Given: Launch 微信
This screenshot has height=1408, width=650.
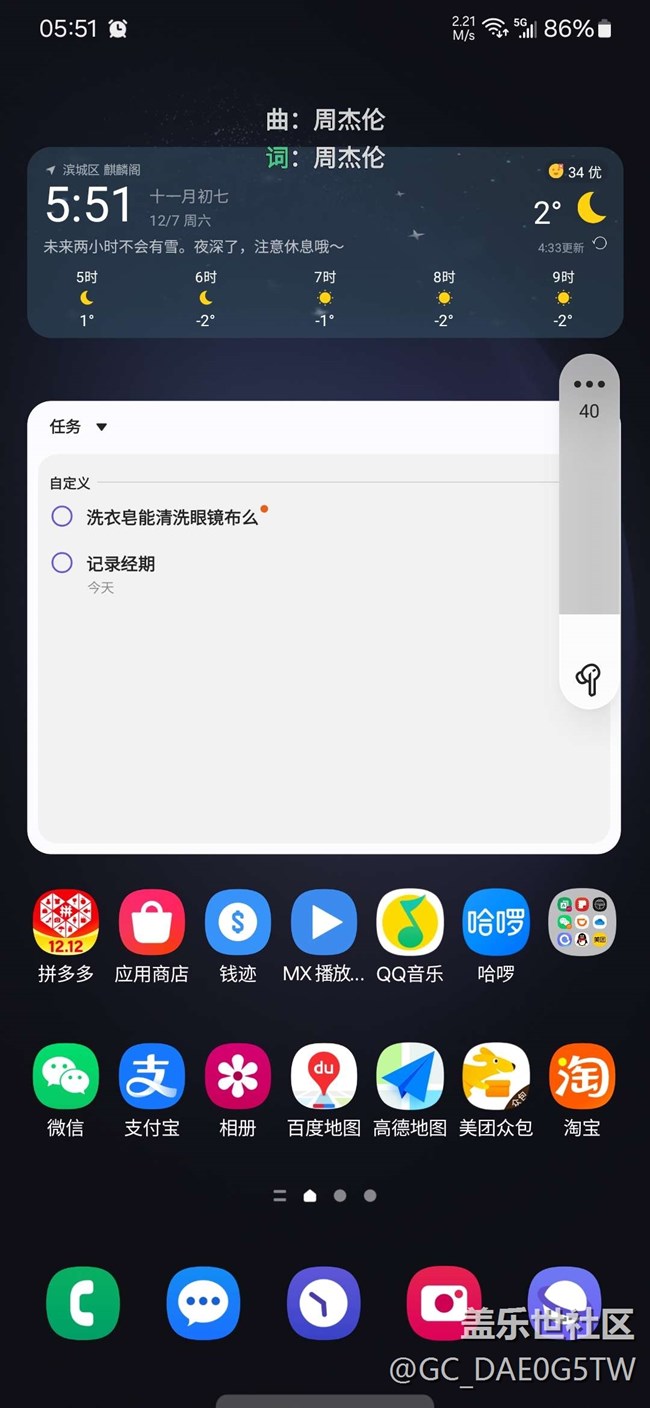Looking at the screenshot, I should pyautogui.click(x=66, y=1077).
